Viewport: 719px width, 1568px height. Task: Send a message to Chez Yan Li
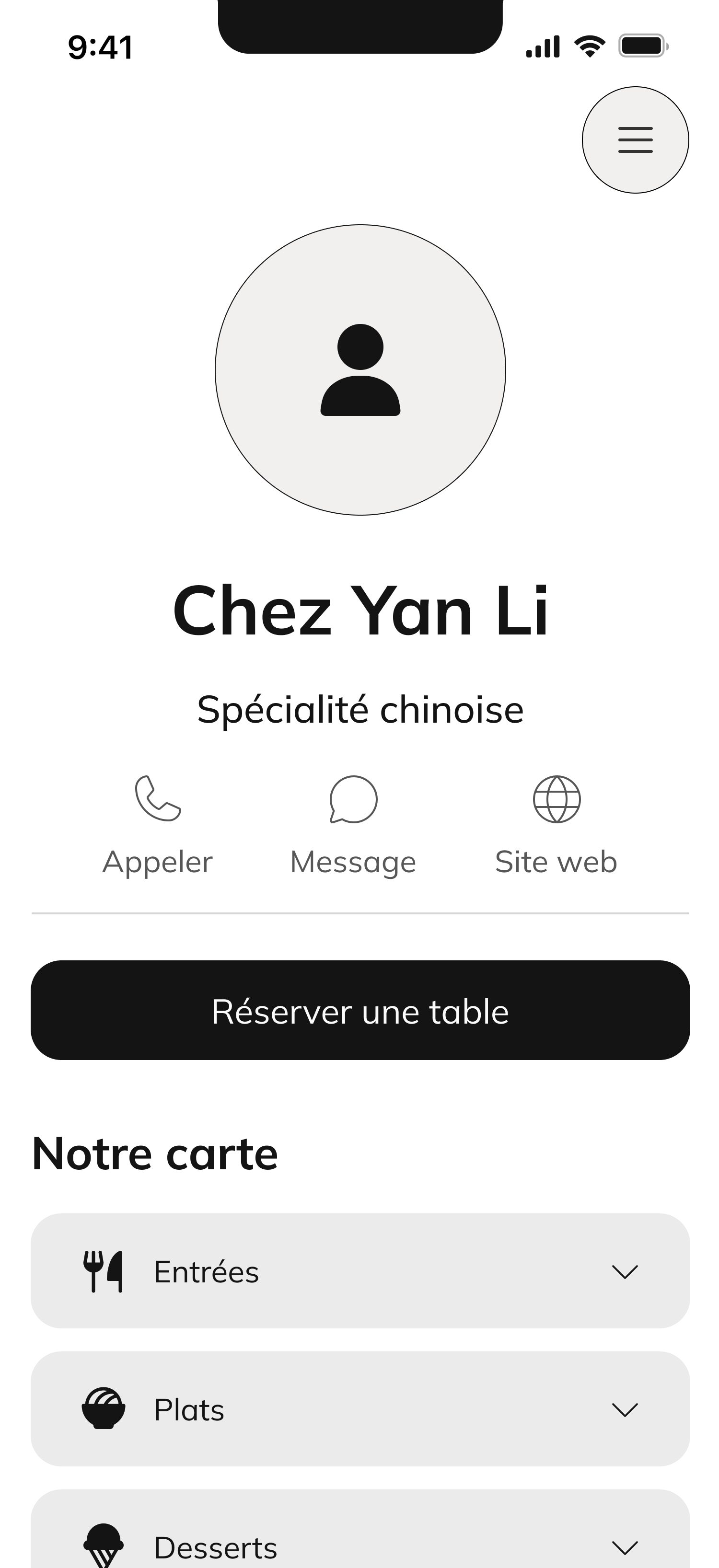click(x=353, y=824)
